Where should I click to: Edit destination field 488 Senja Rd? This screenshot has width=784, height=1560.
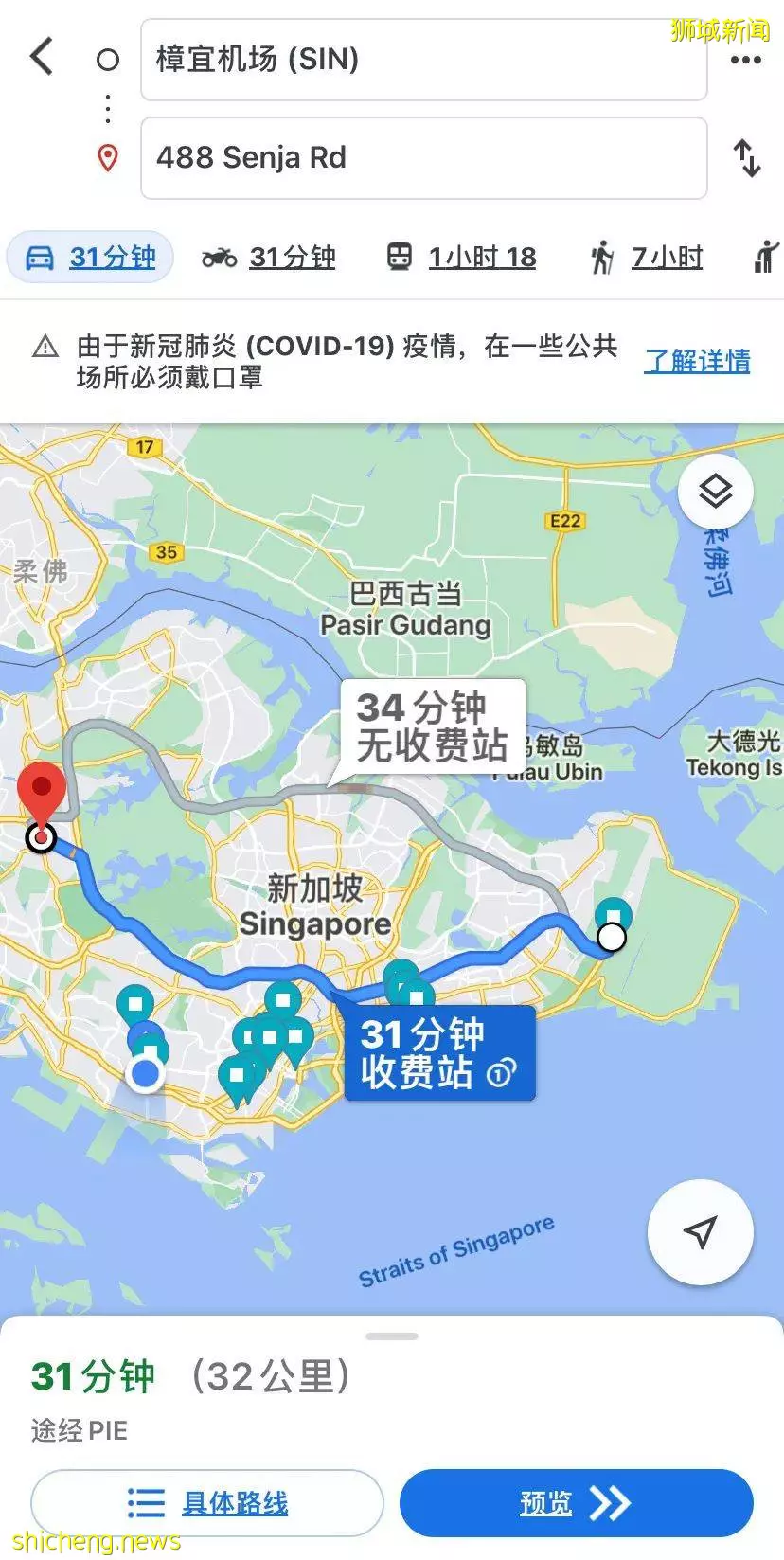click(423, 157)
